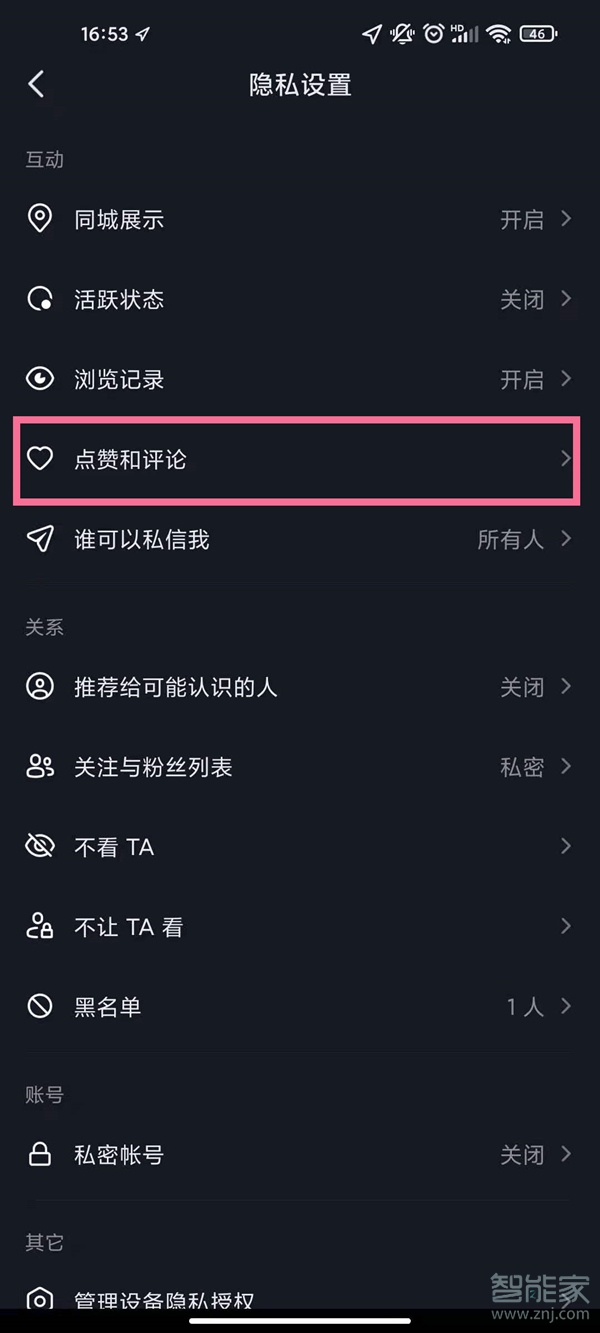Viewport: 600px width, 1333px height.
Task: View the 黑名单 blocked list
Action: [298, 1007]
